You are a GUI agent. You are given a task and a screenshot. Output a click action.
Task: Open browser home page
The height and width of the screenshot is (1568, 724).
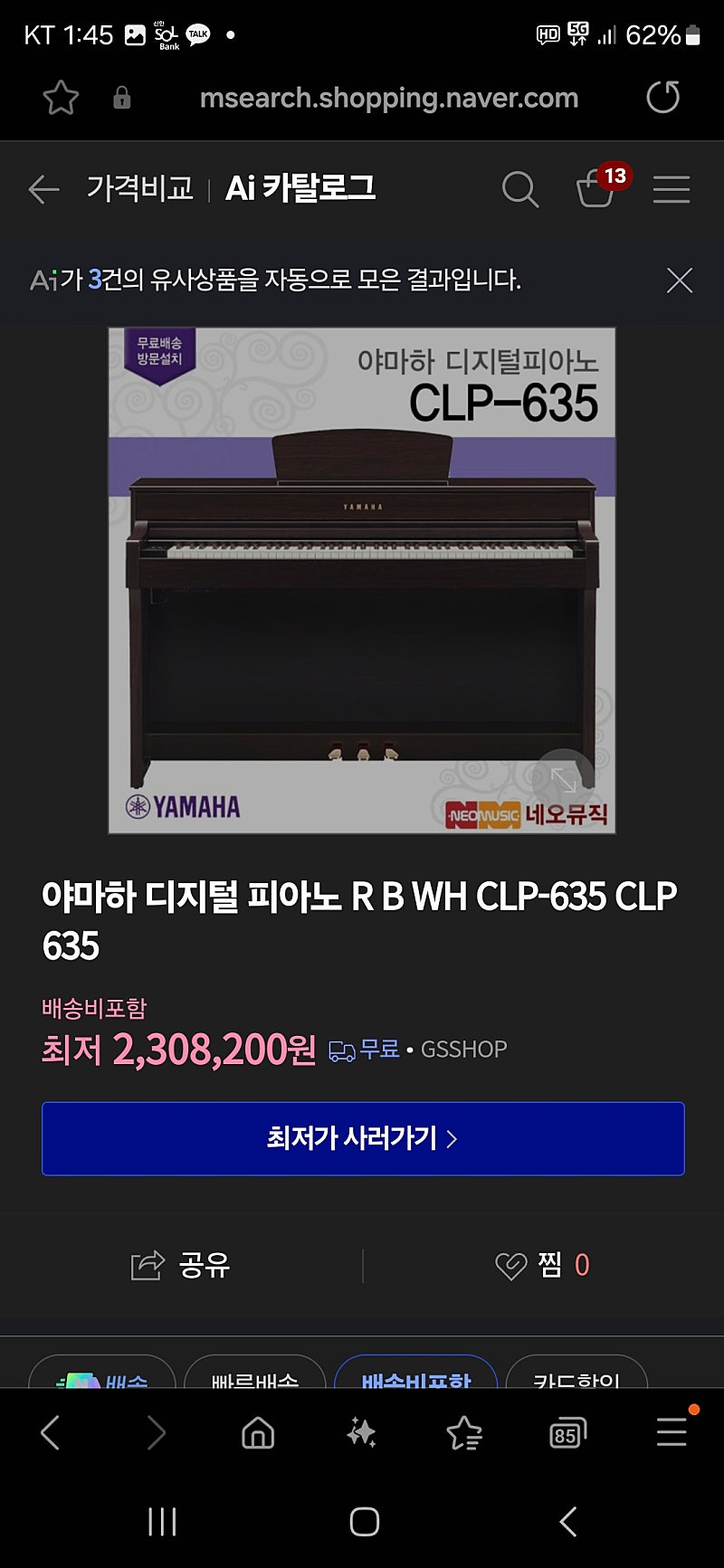[x=258, y=1432]
